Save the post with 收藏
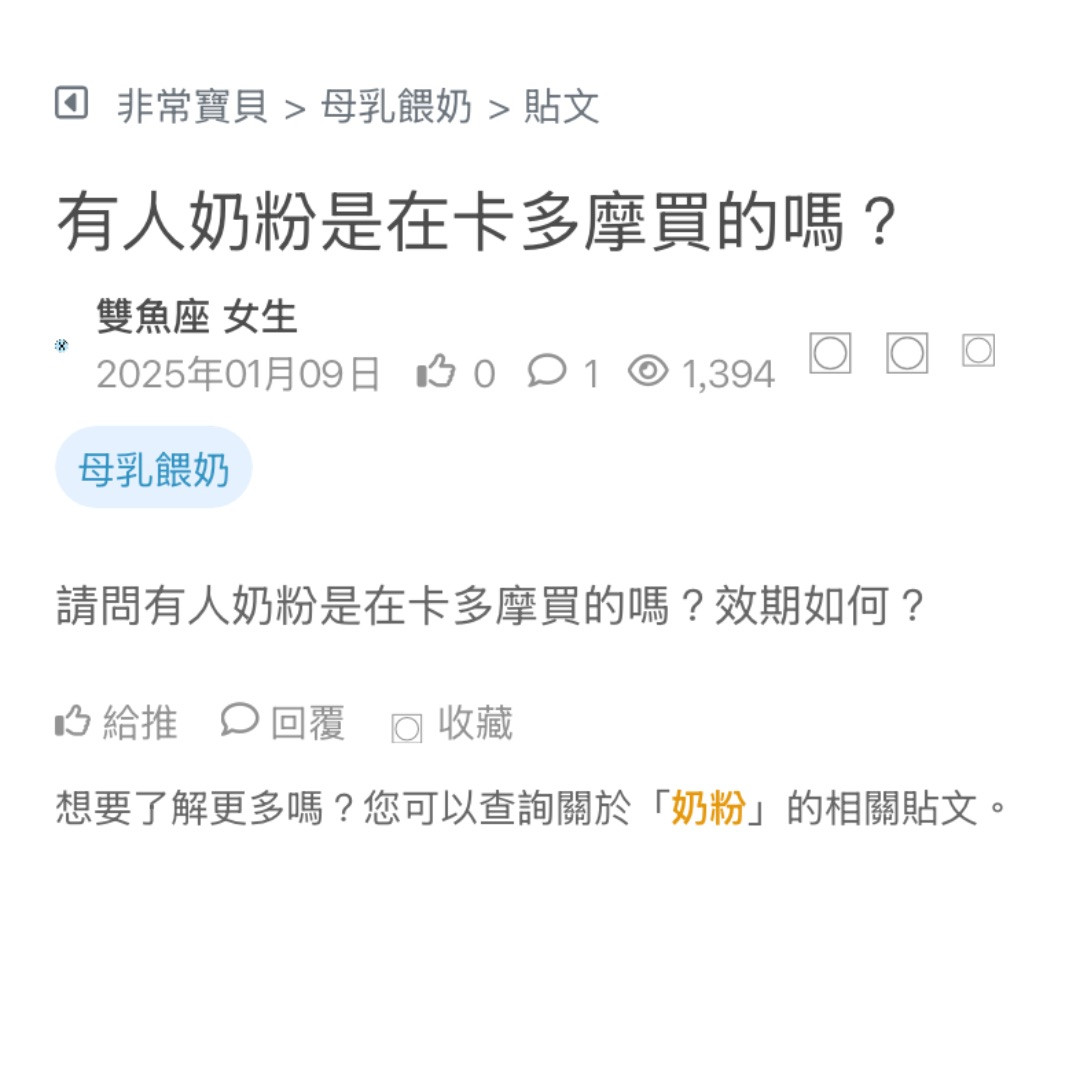The height and width of the screenshot is (1080, 1080). coord(453,724)
